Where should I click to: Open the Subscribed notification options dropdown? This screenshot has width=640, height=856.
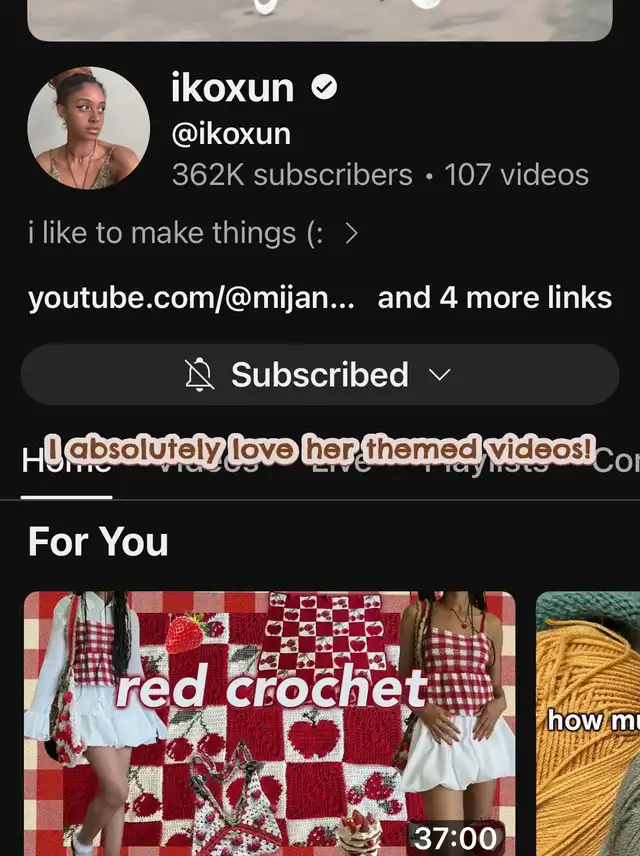point(319,375)
